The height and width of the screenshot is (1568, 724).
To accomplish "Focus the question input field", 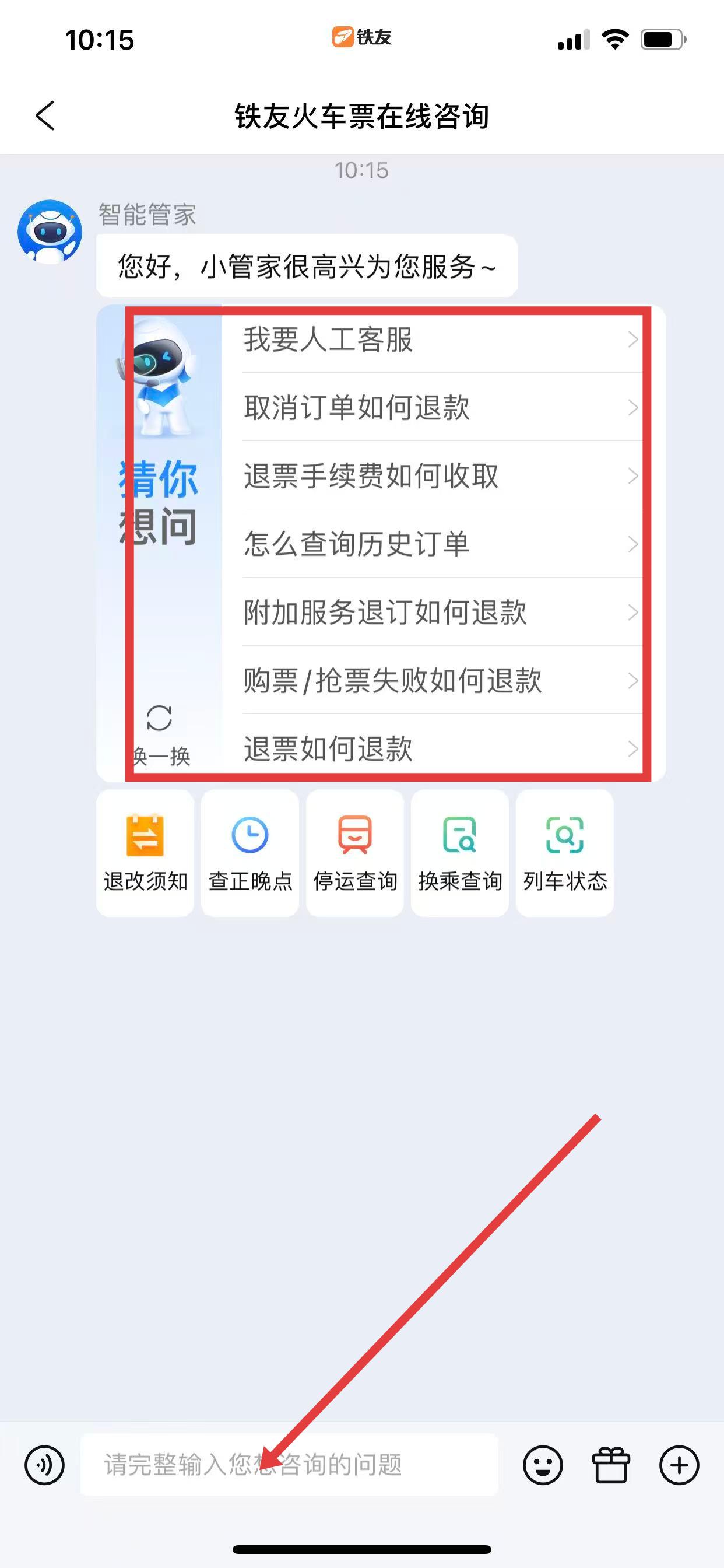I will pyautogui.click(x=289, y=1465).
